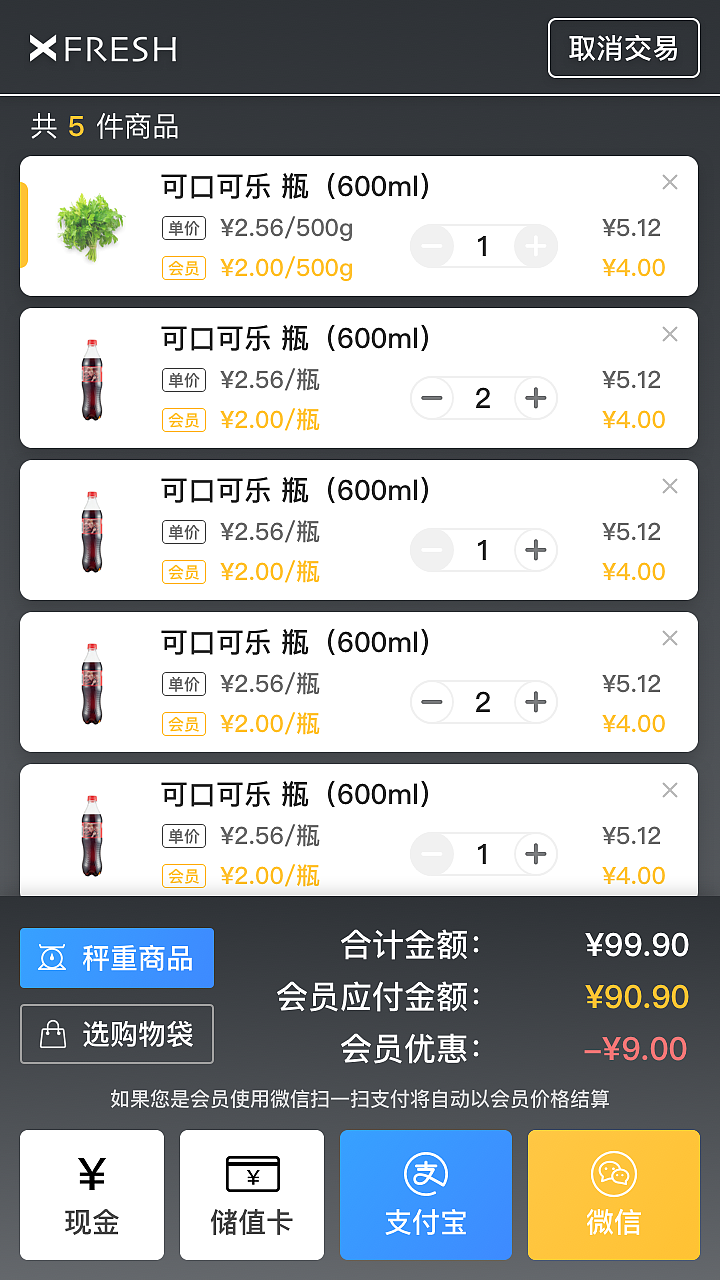The width and height of the screenshot is (720, 1280).
Task: Click the scale icon inside 秤重商品 button
Action: pyautogui.click(x=51, y=957)
